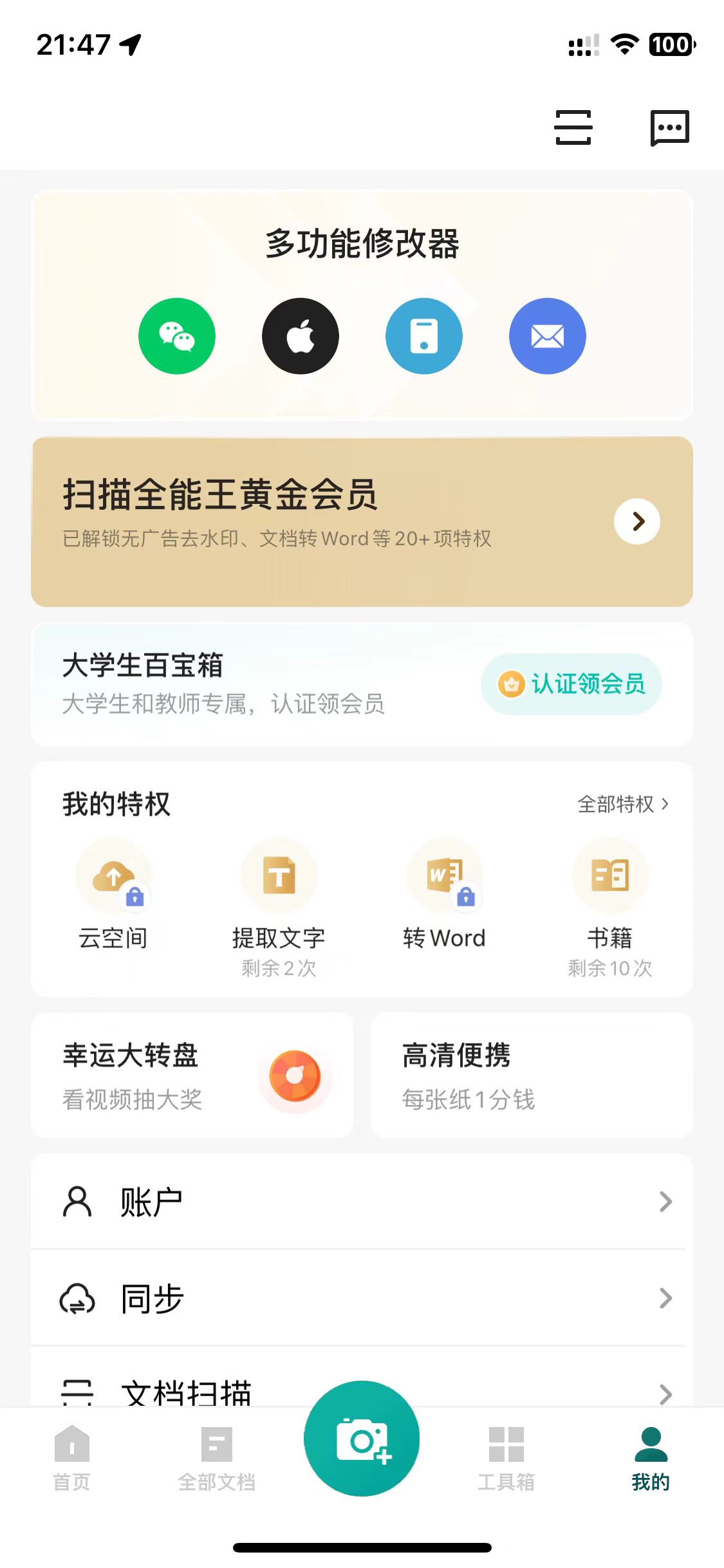Open the 扫描全能王黄金会员 banner
Image resolution: width=724 pixels, height=1568 pixels.
point(362,521)
